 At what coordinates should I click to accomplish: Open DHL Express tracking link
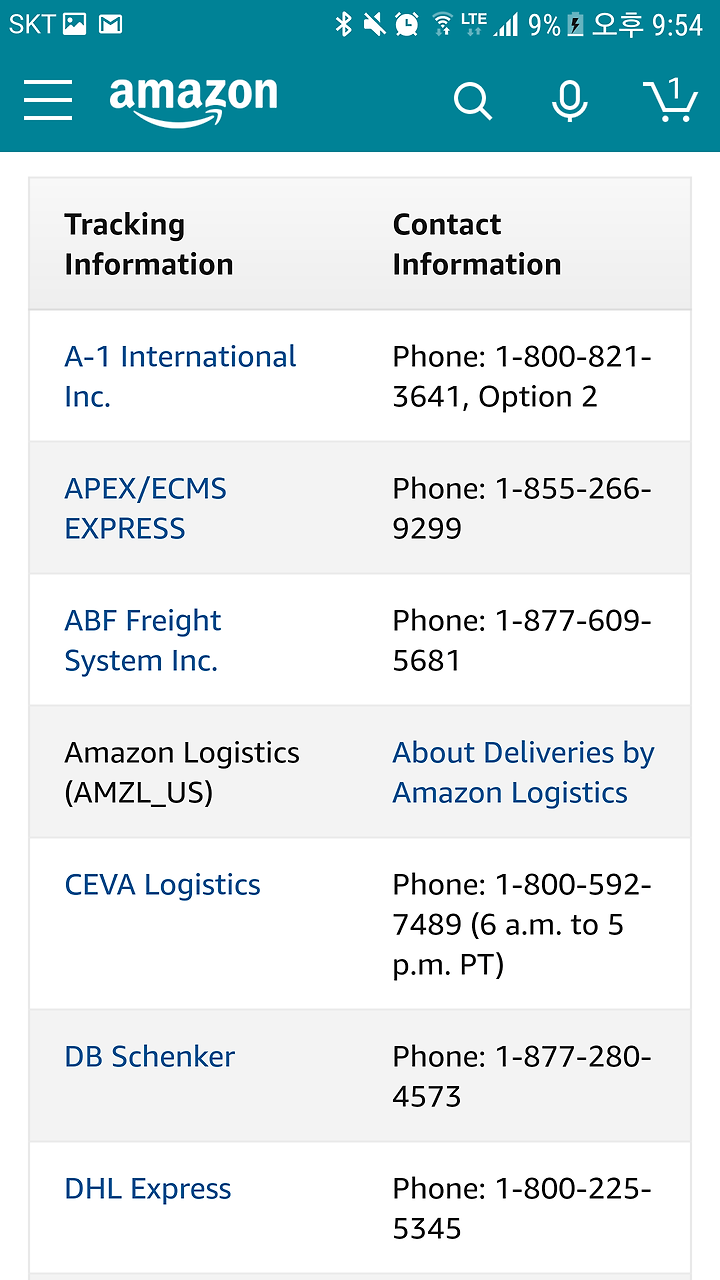tap(148, 1189)
